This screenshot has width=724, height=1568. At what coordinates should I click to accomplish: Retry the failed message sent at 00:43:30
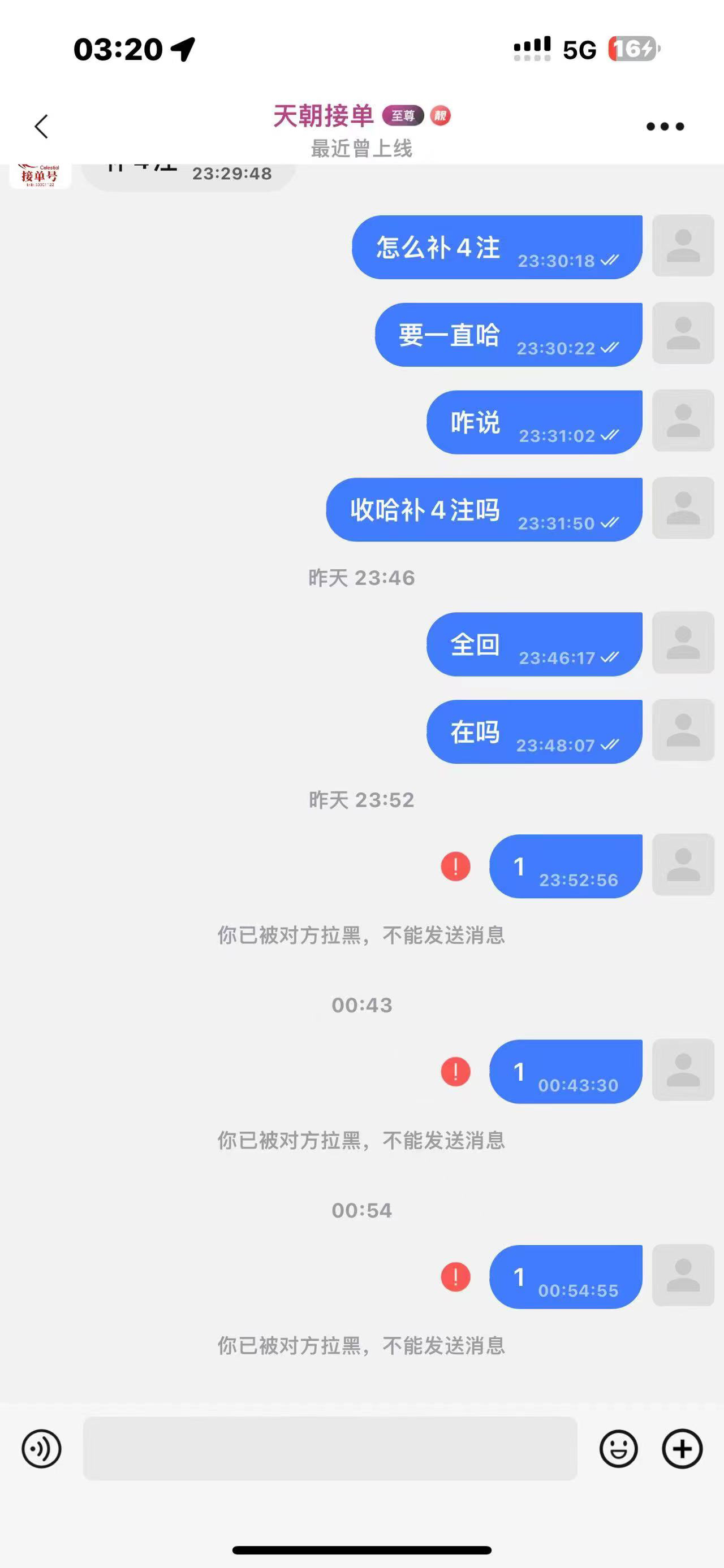pos(455,1071)
